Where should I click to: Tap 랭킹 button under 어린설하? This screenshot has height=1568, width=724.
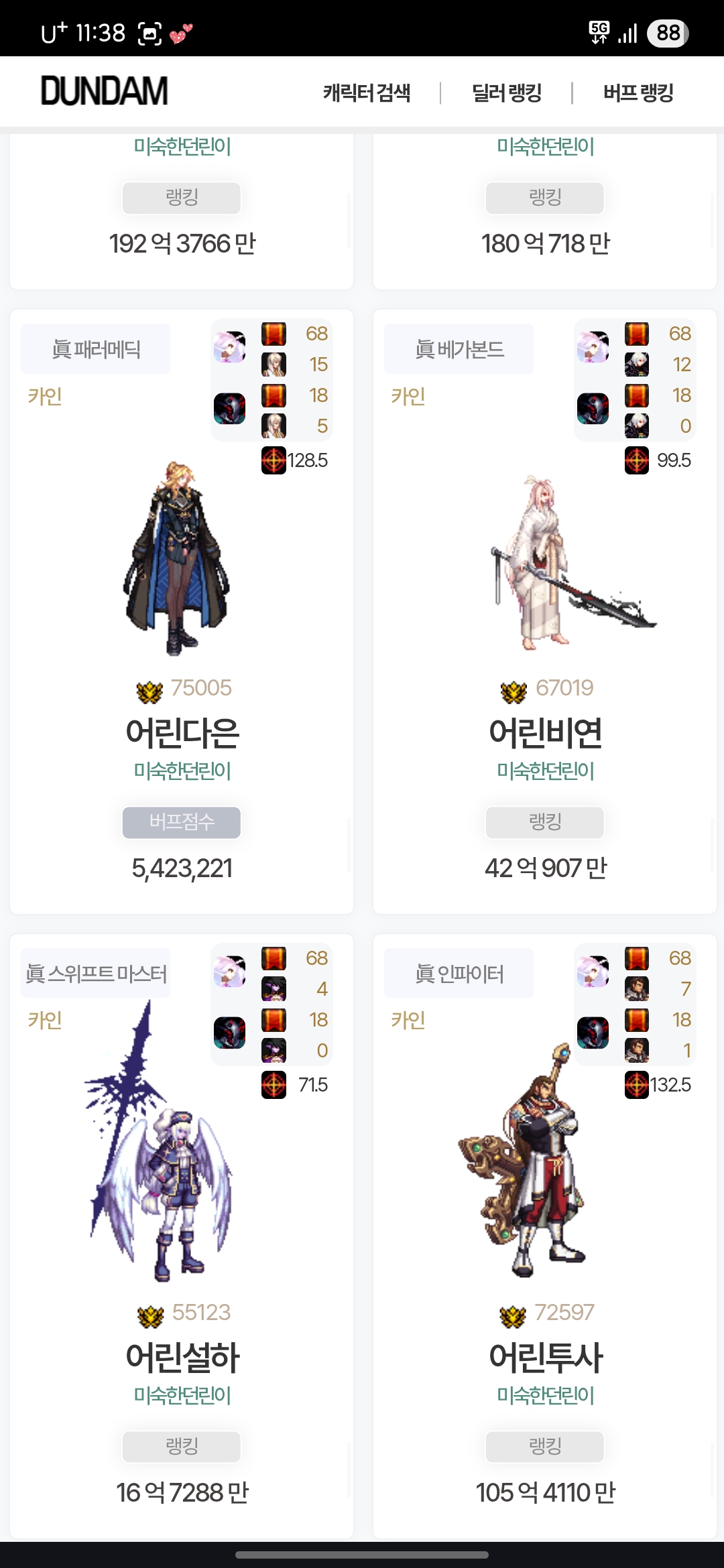182,1447
